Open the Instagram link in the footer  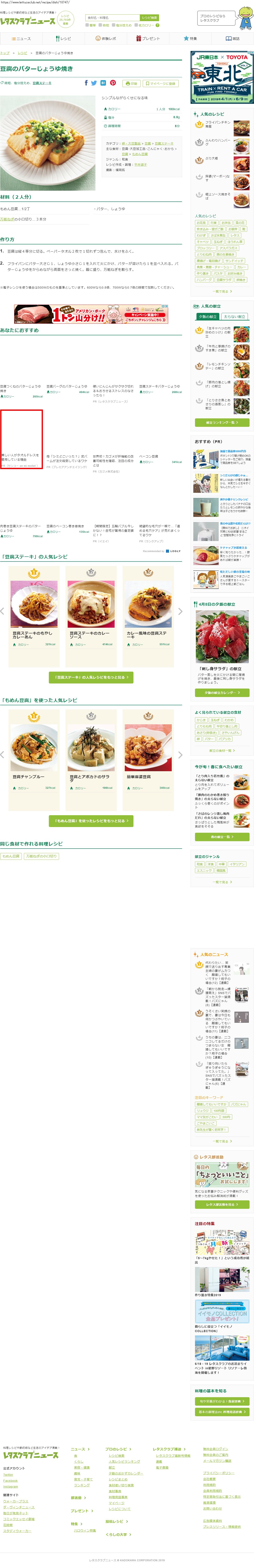coord(10,1486)
